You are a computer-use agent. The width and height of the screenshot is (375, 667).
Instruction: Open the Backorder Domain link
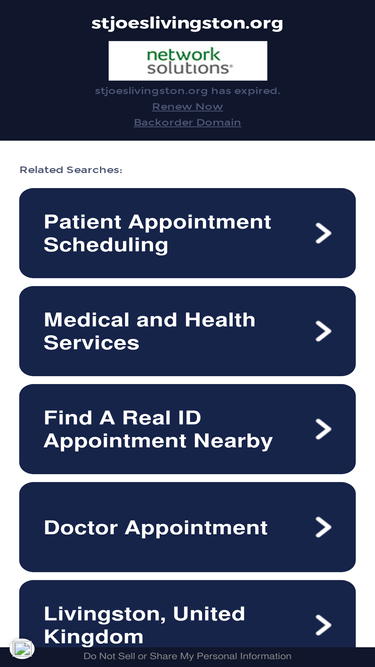tap(188, 123)
